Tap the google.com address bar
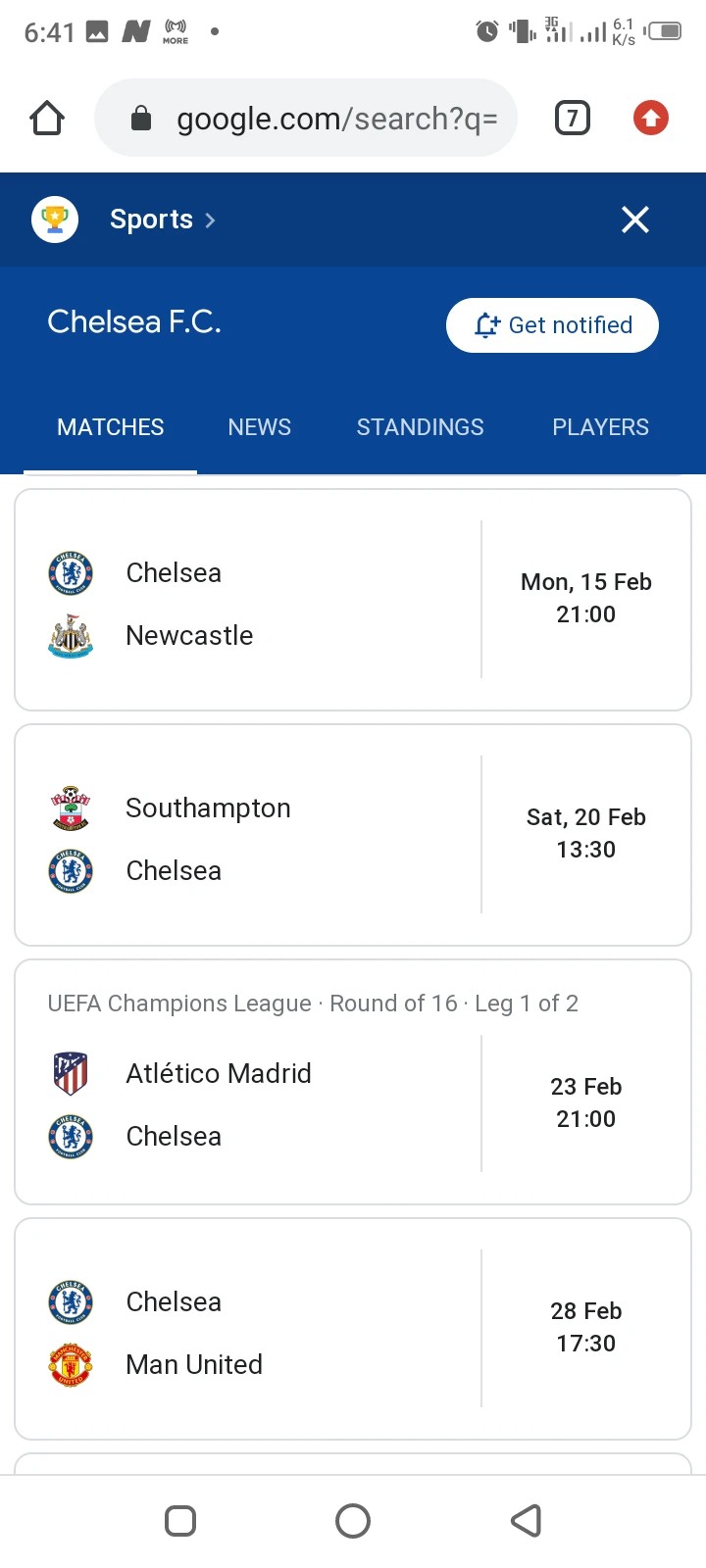The height and width of the screenshot is (1568, 706). tap(306, 119)
